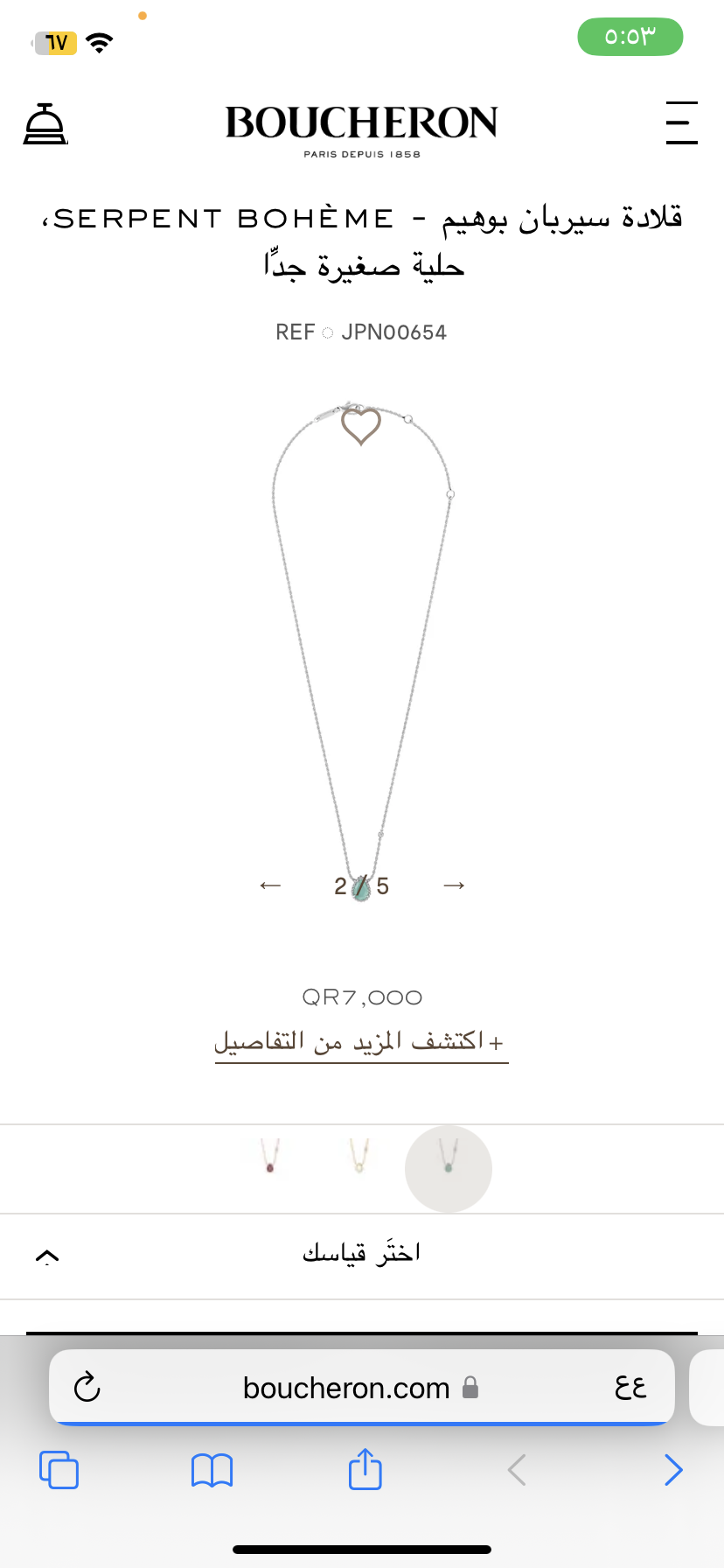Add necklace to wishlist with heart icon
724x1568 pixels.
[x=360, y=426]
